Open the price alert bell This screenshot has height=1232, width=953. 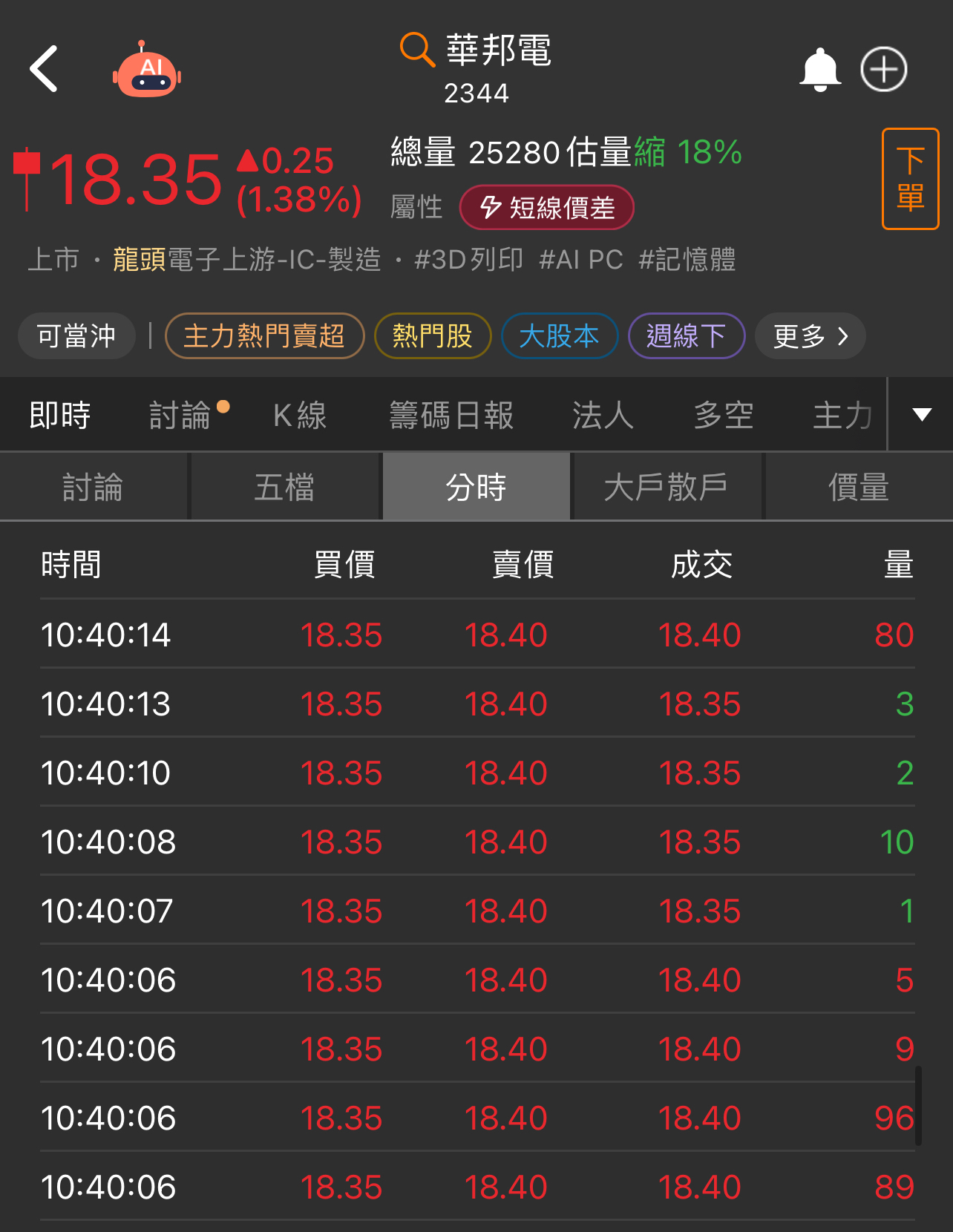click(819, 70)
